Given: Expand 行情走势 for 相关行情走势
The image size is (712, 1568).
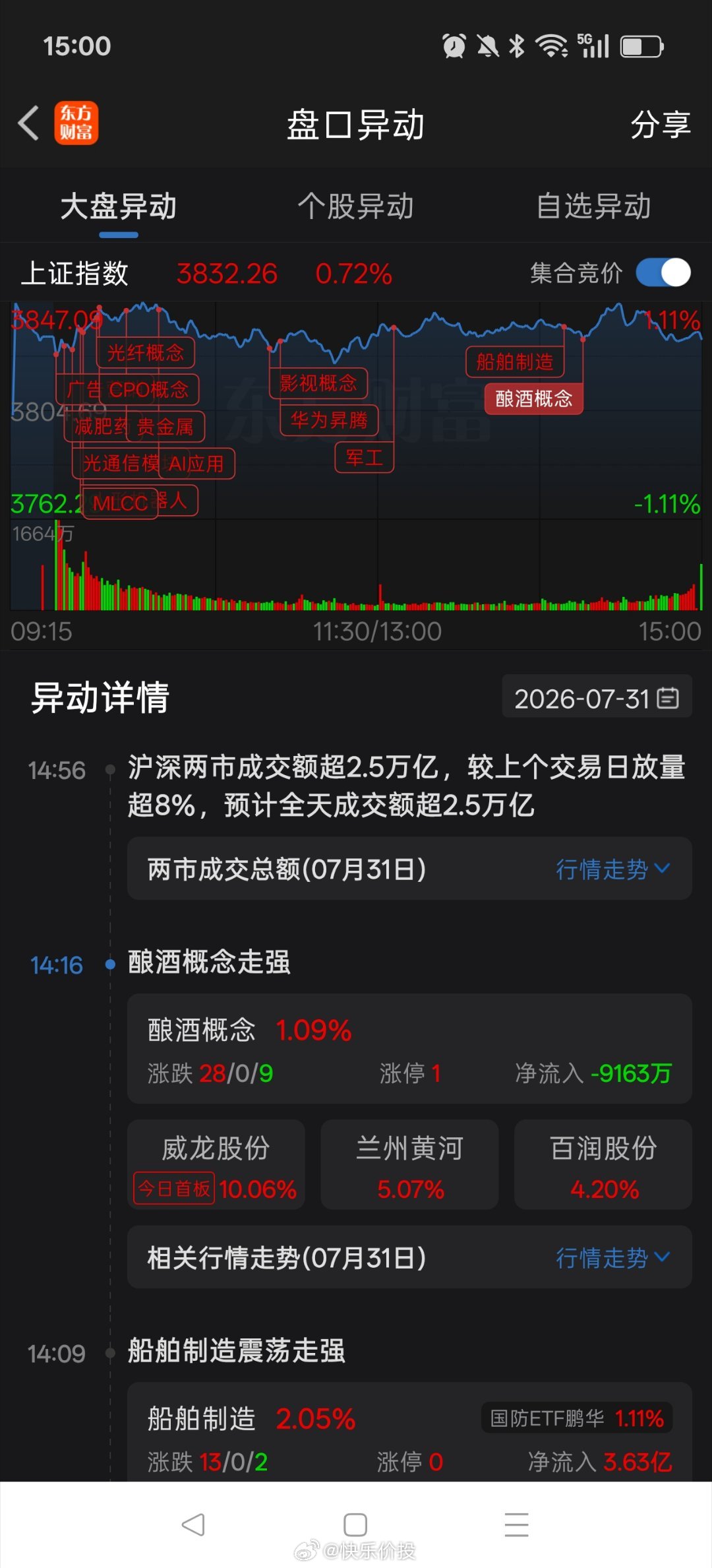Looking at the screenshot, I should click(613, 1257).
